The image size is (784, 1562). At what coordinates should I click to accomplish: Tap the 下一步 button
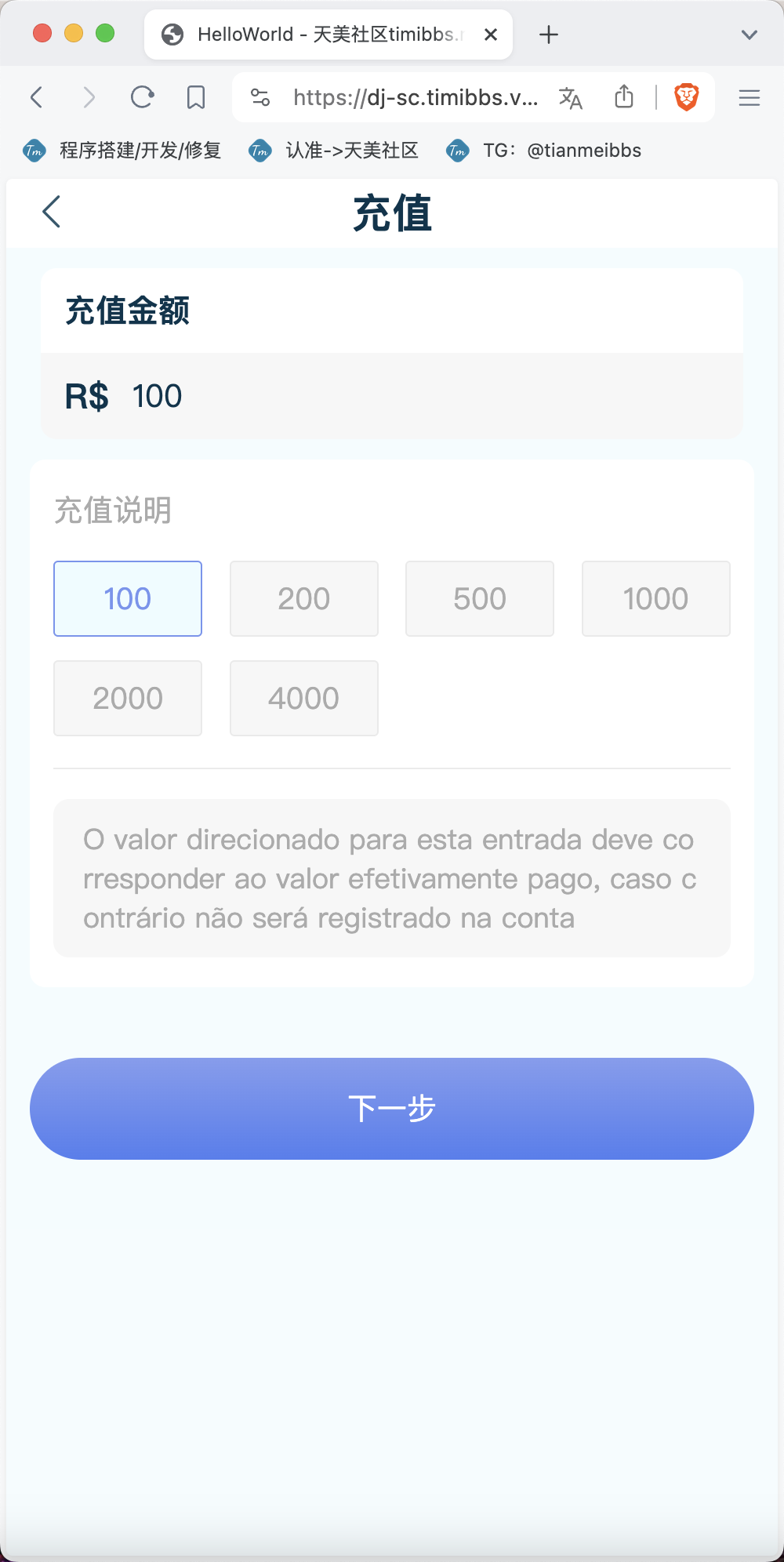(x=392, y=1109)
